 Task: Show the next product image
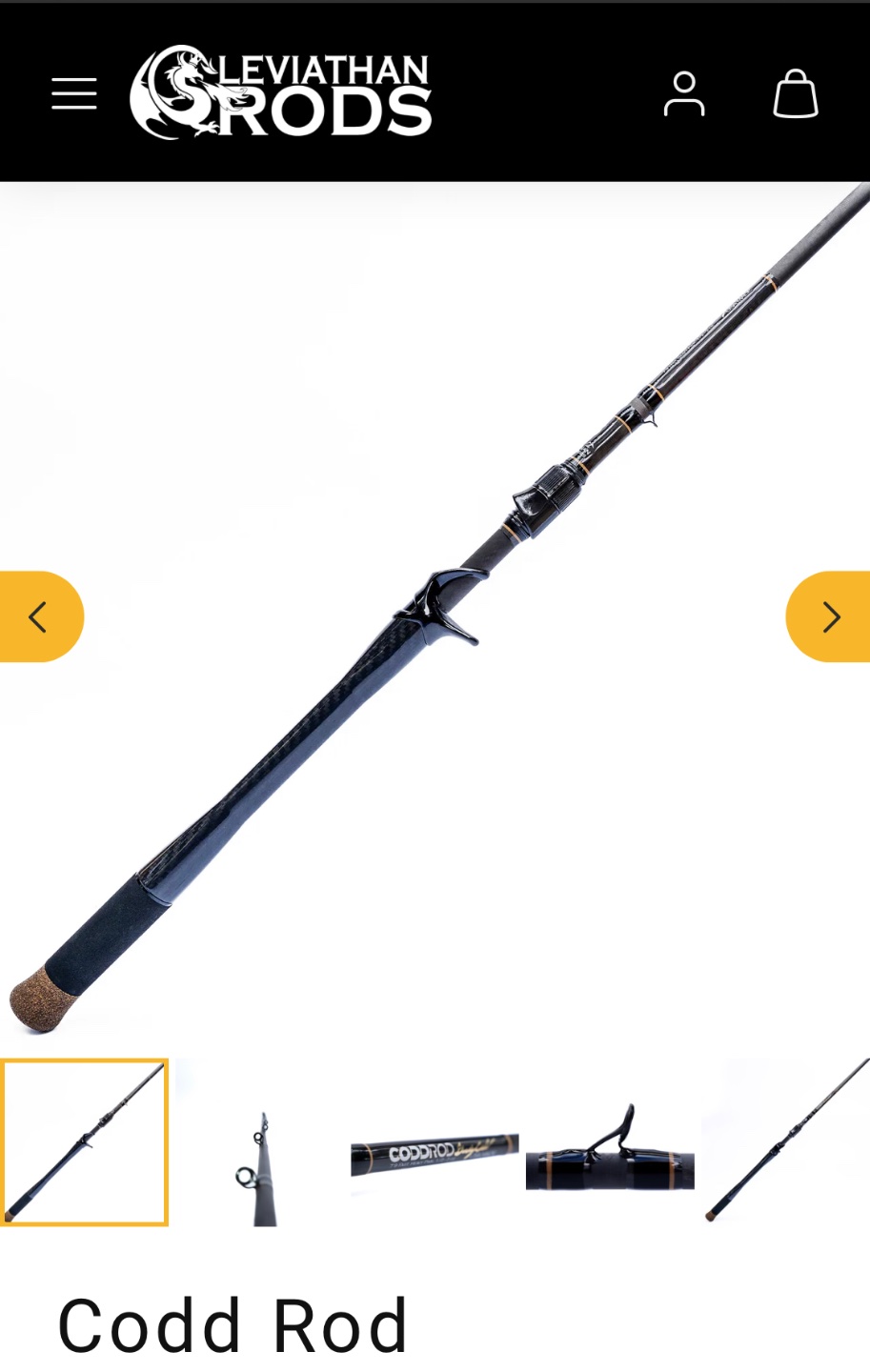[830, 616]
